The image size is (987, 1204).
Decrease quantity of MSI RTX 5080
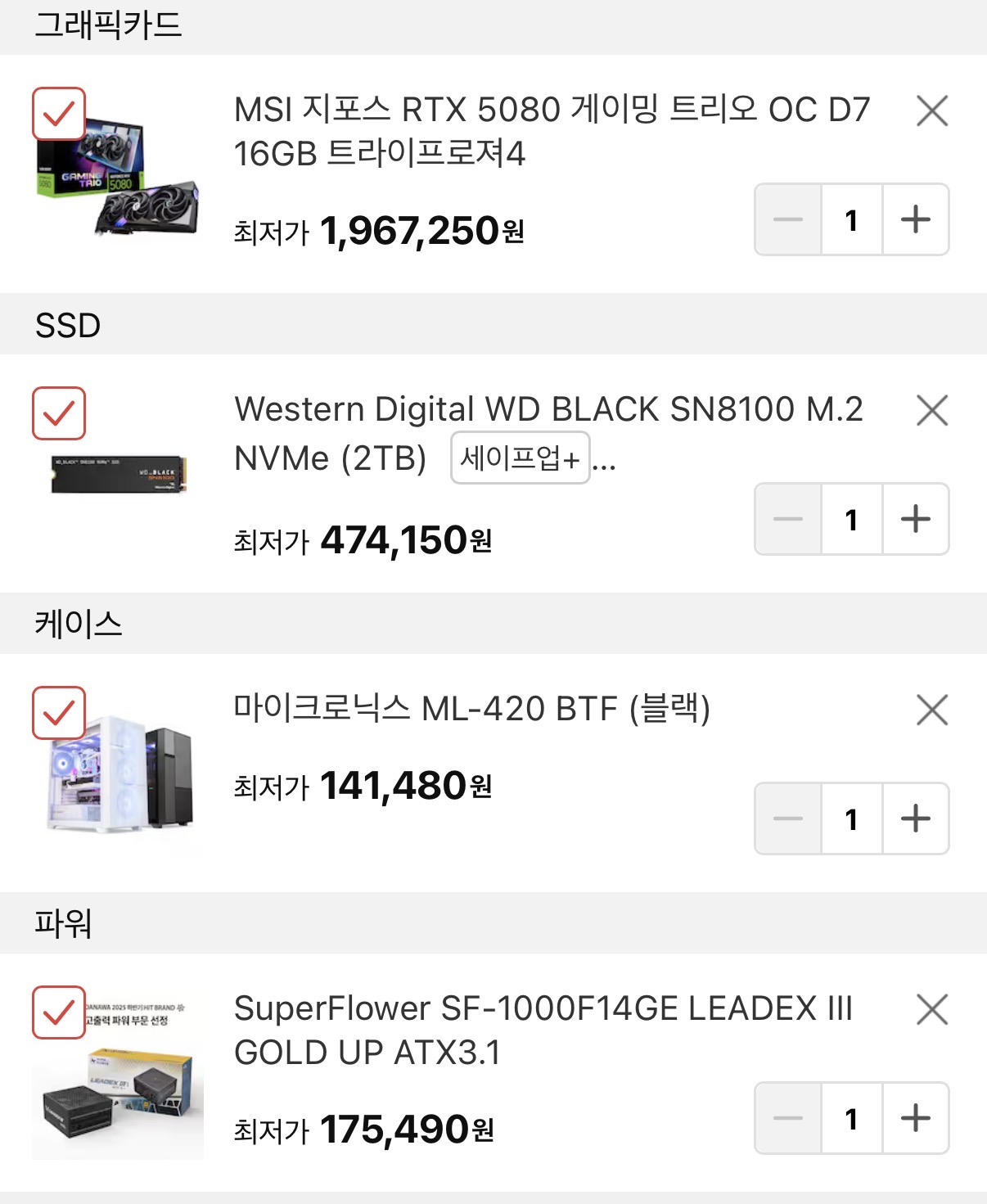coord(788,219)
